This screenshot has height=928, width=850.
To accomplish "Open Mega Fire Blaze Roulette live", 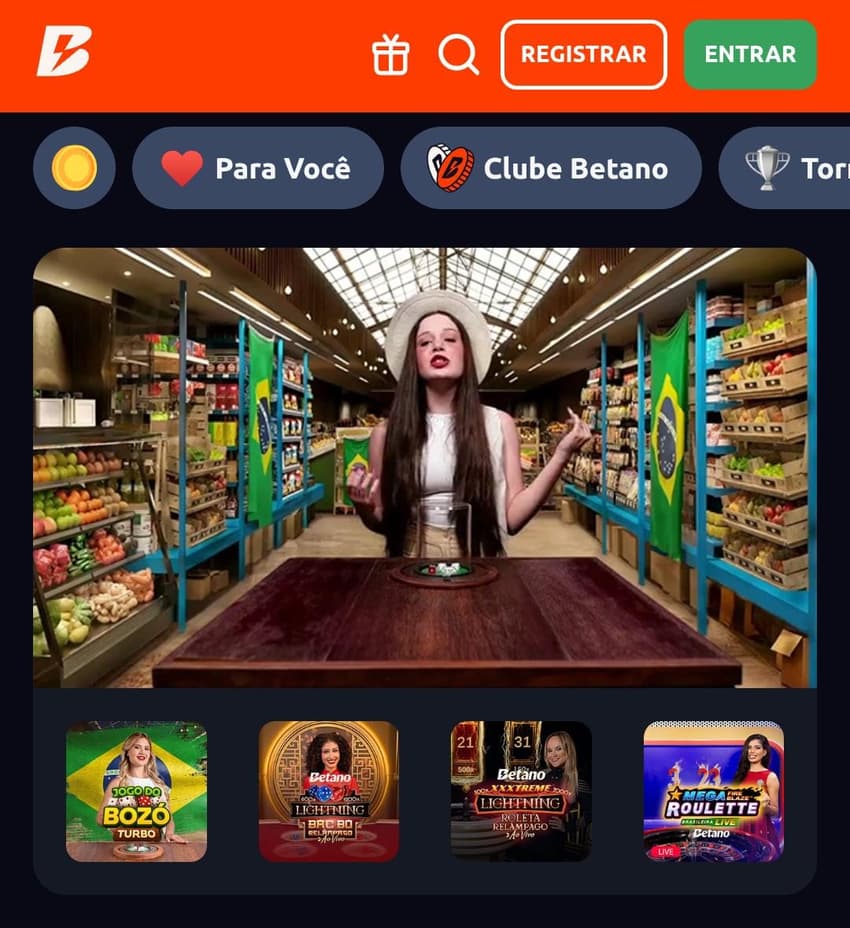I will tap(713, 791).
